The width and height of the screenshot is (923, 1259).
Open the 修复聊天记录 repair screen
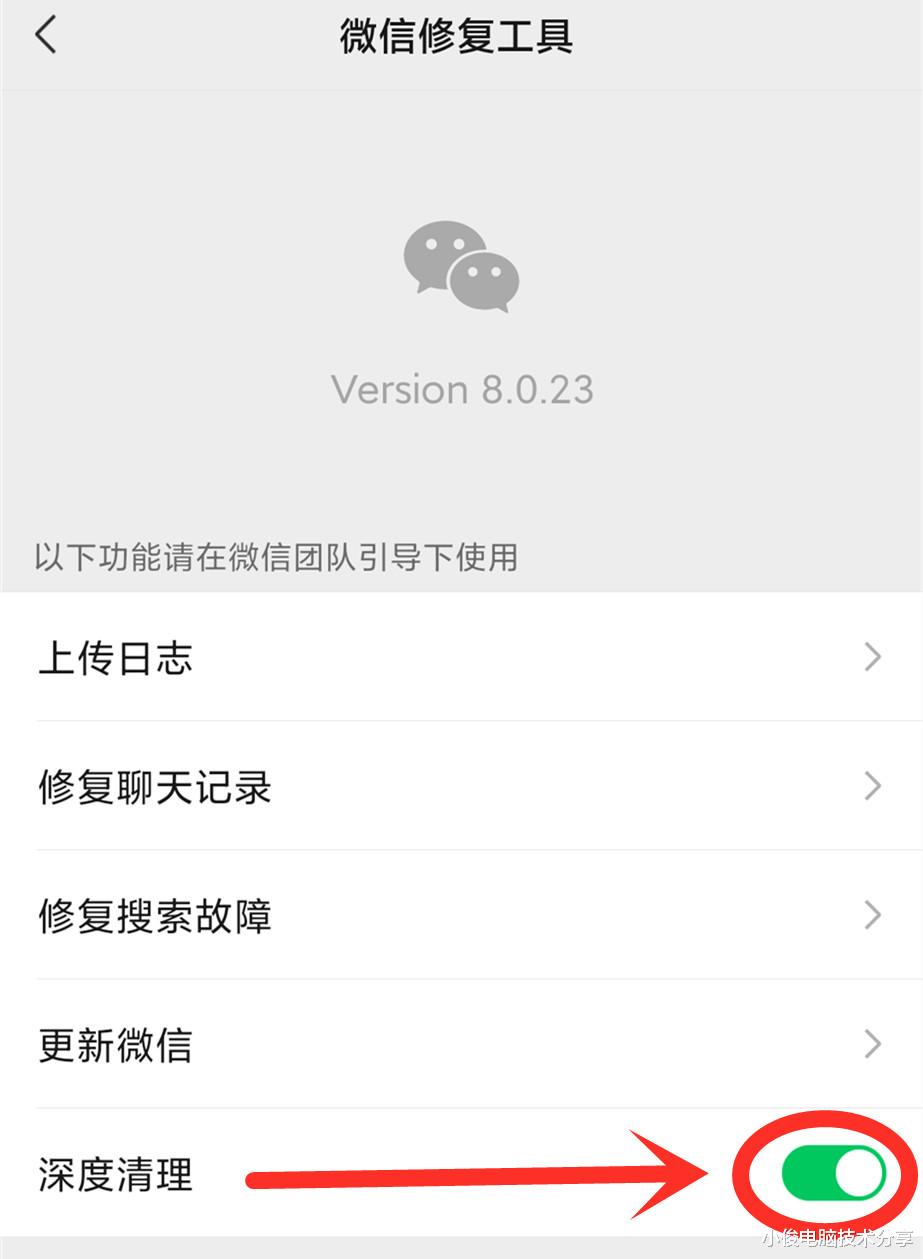155,787
